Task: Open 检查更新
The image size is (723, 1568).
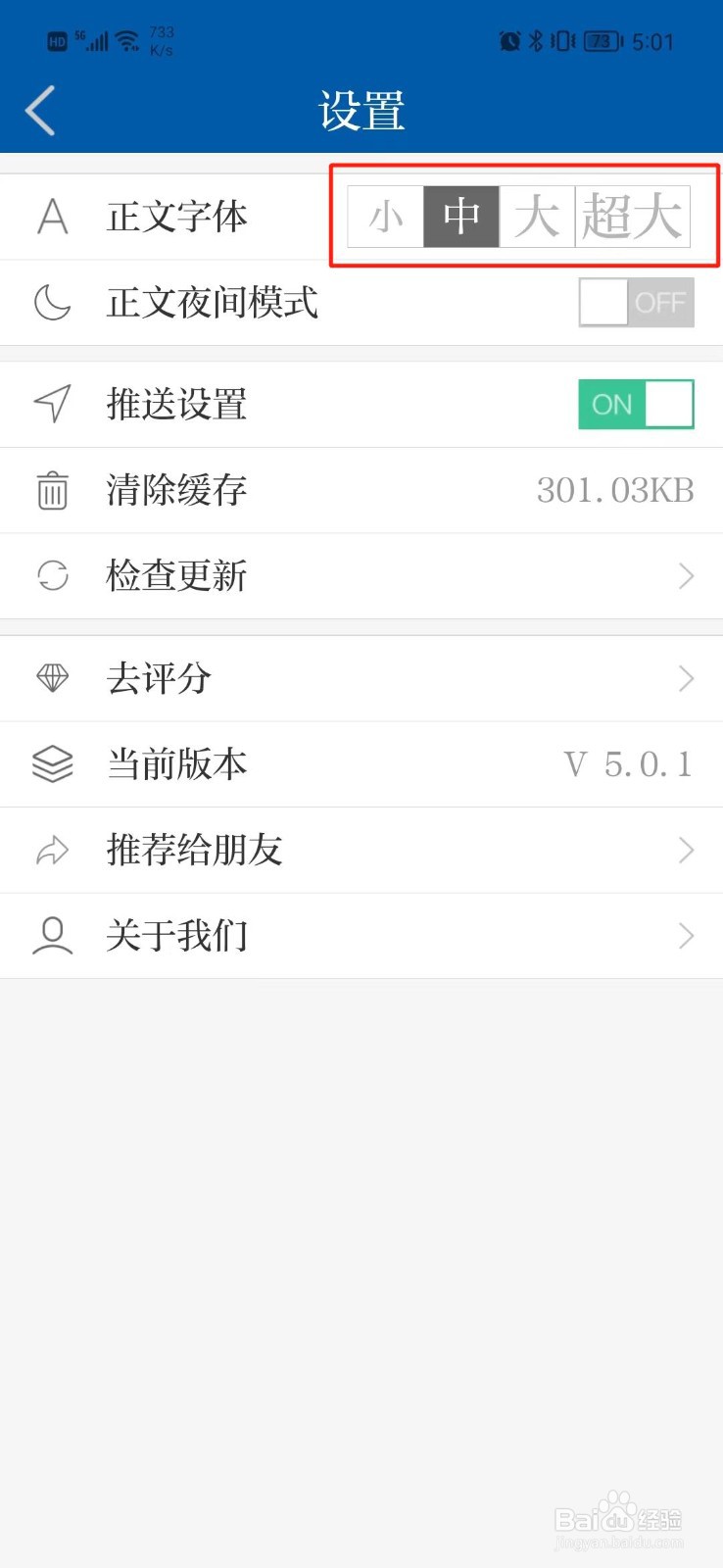Action: pyautogui.click(x=361, y=576)
